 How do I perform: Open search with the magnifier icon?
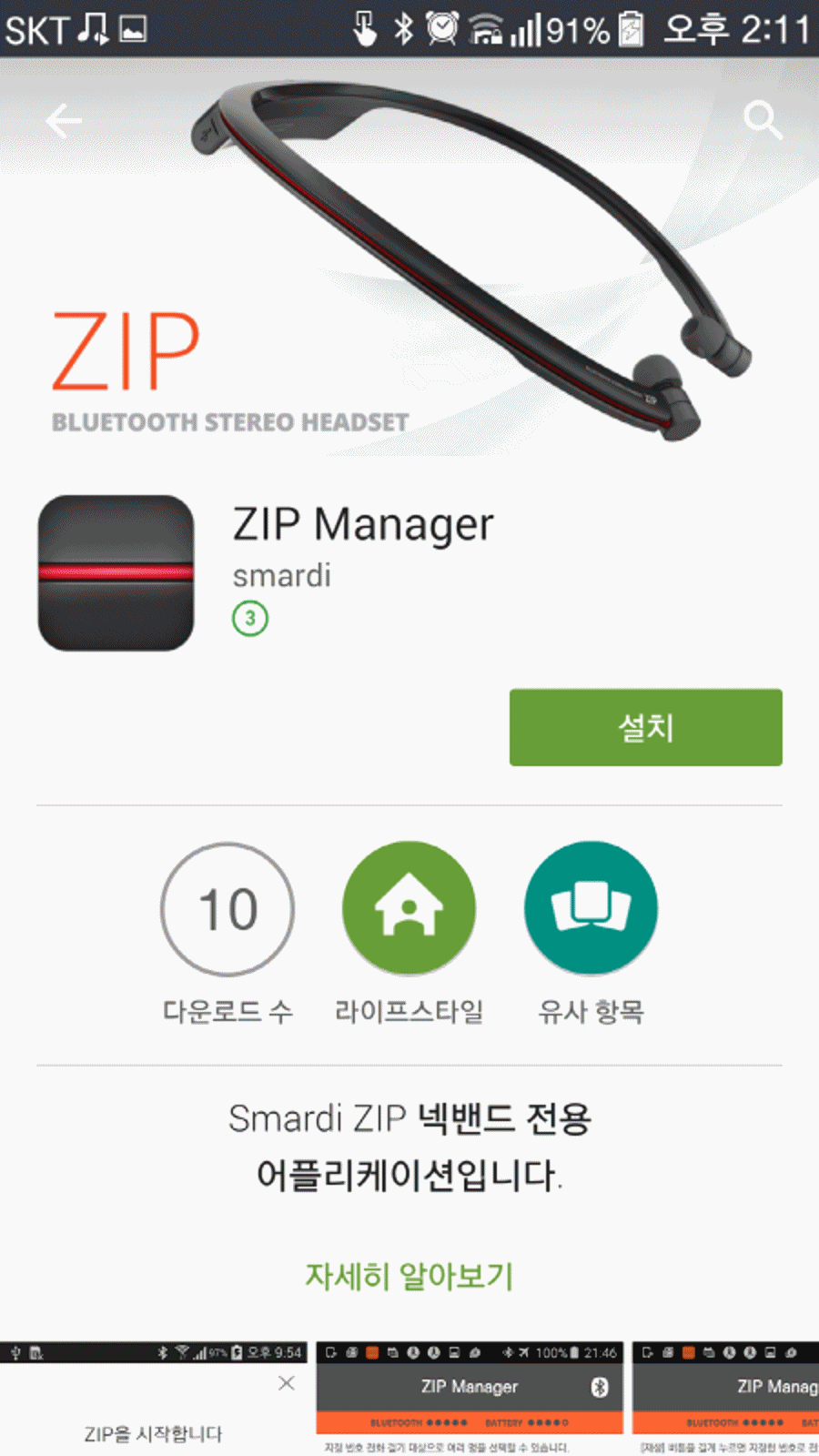(x=762, y=120)
